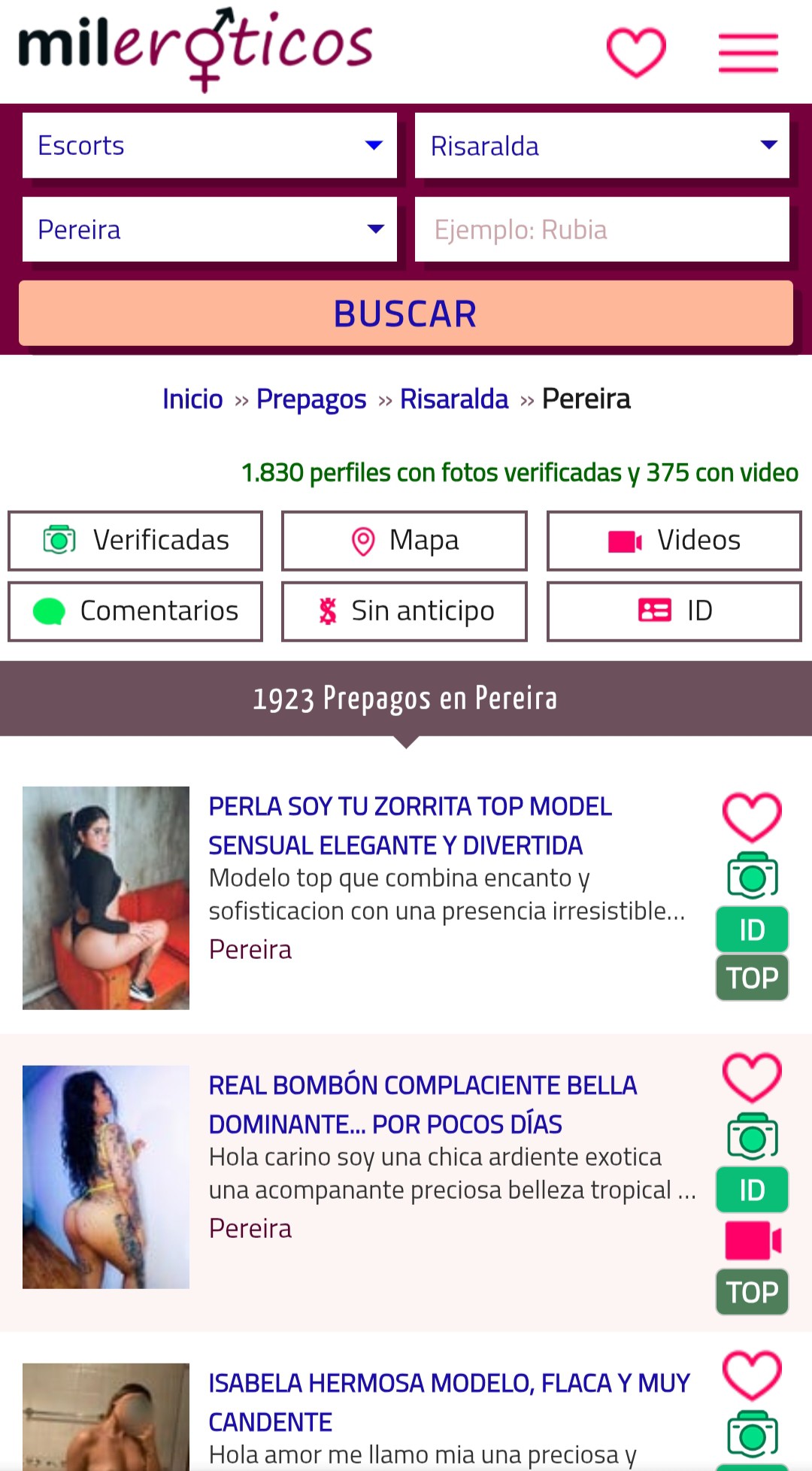The width and height of the screenshot is (812, 1471).
Task: Filter listings with Videos
Action: pos(674,541)
